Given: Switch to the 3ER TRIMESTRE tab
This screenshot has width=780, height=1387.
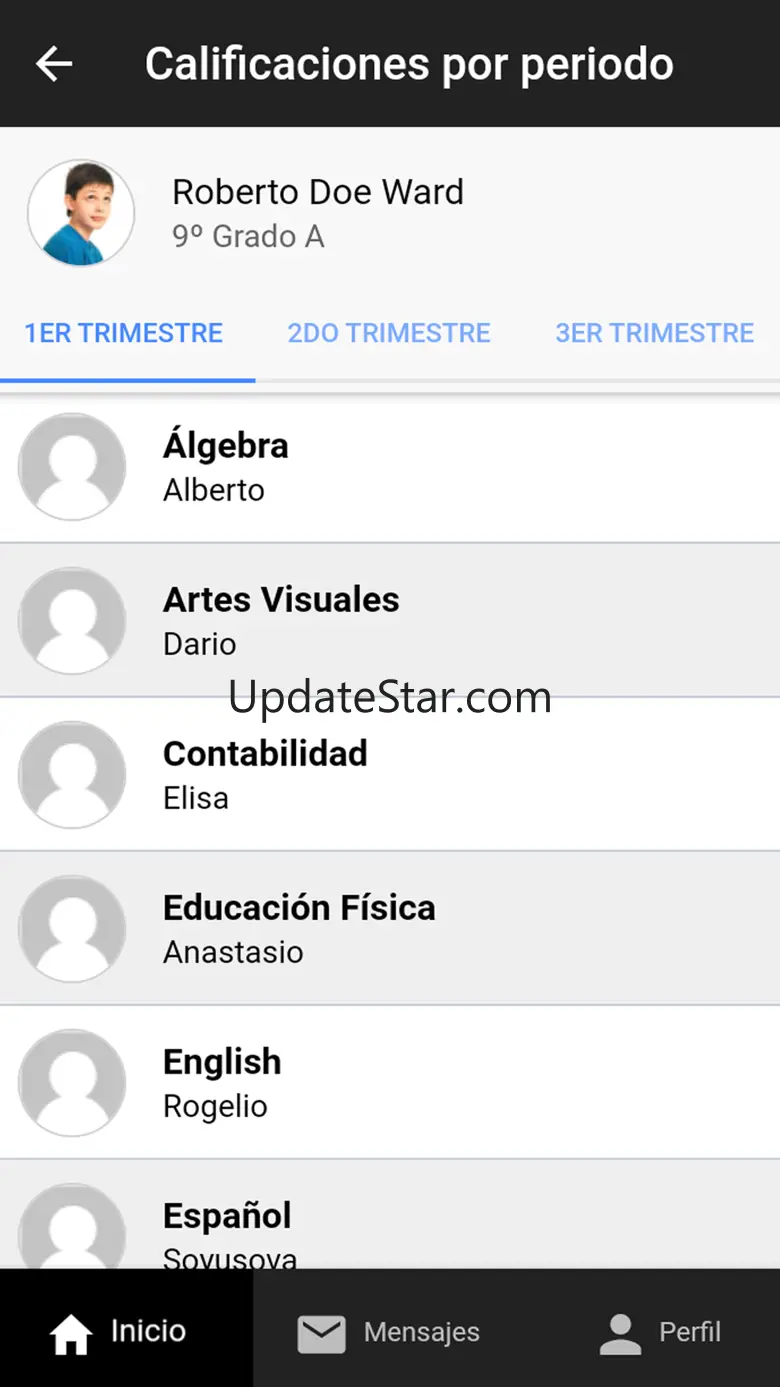Looking at the screenshot, I should click(654, 333).
